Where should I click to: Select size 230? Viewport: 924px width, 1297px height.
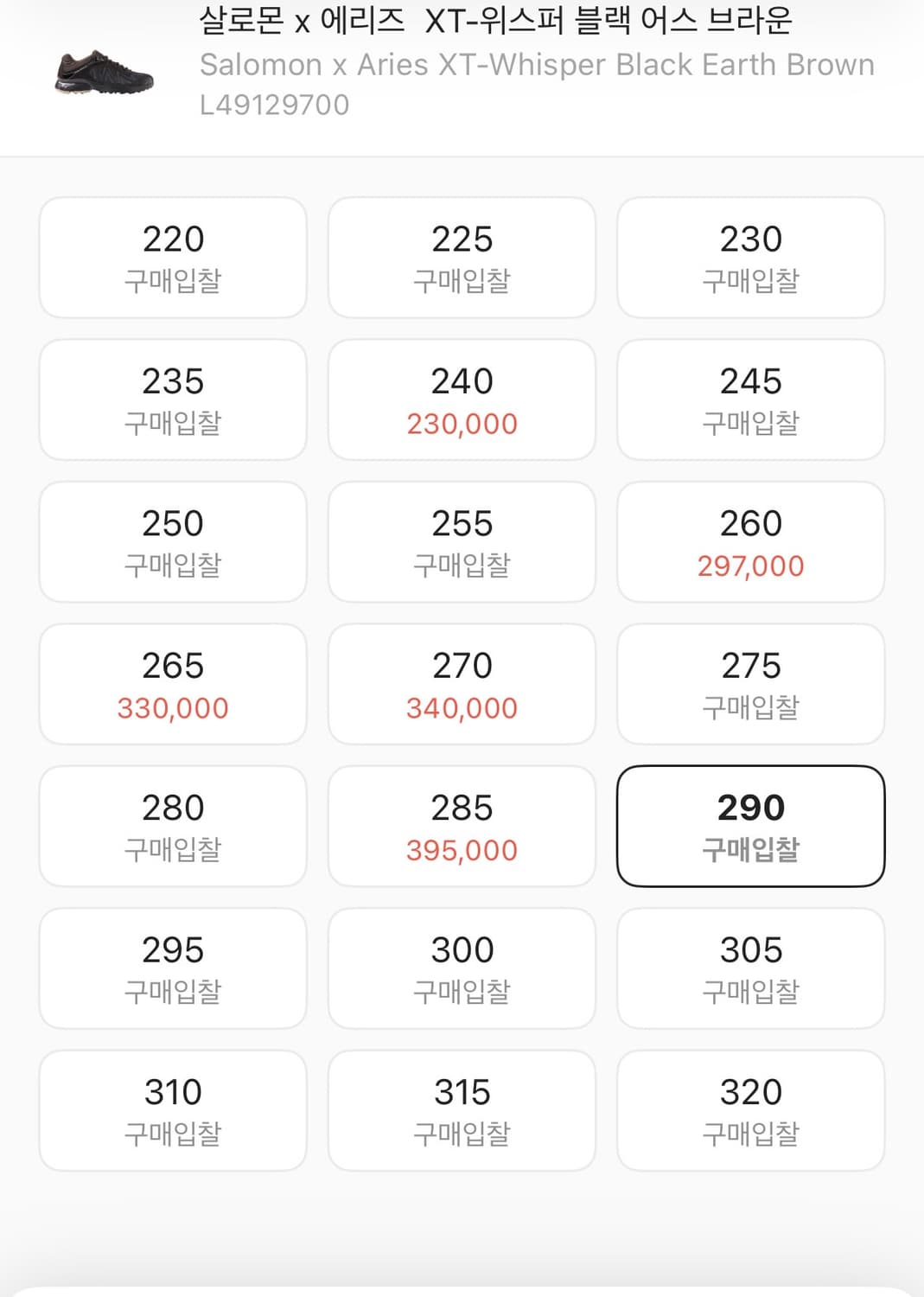[750, 257]
